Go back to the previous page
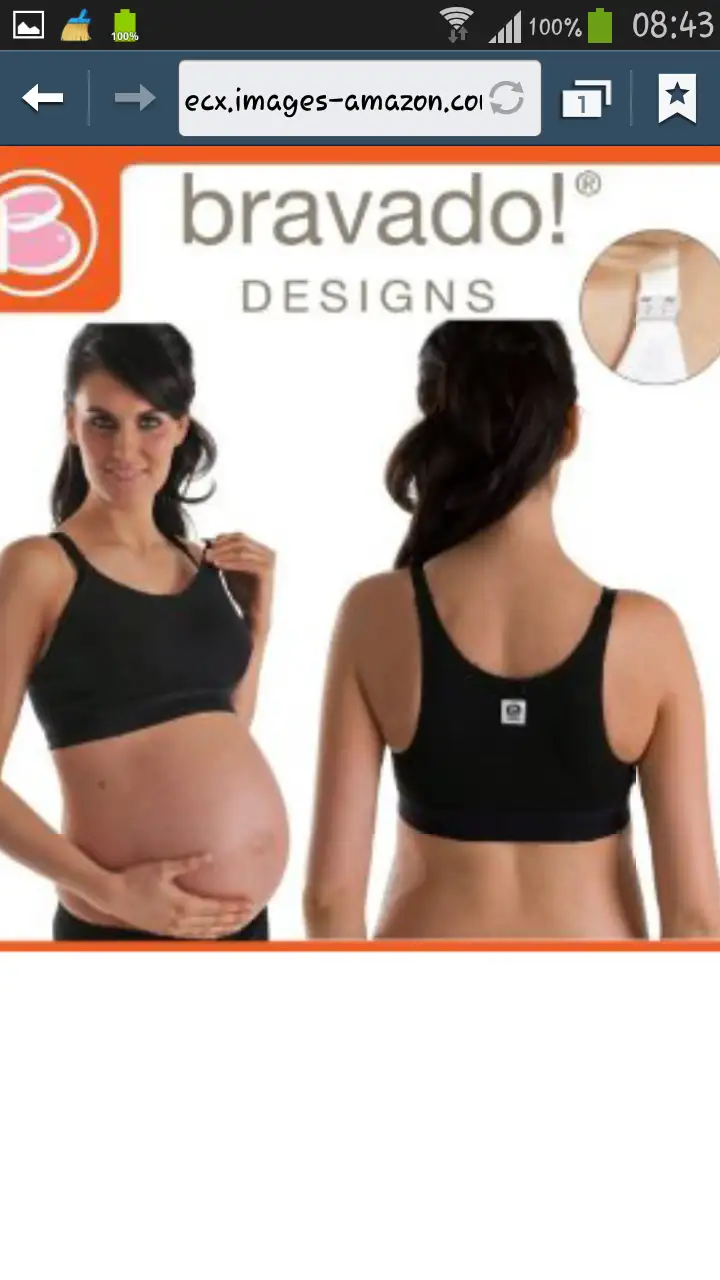 click(43, 98)
